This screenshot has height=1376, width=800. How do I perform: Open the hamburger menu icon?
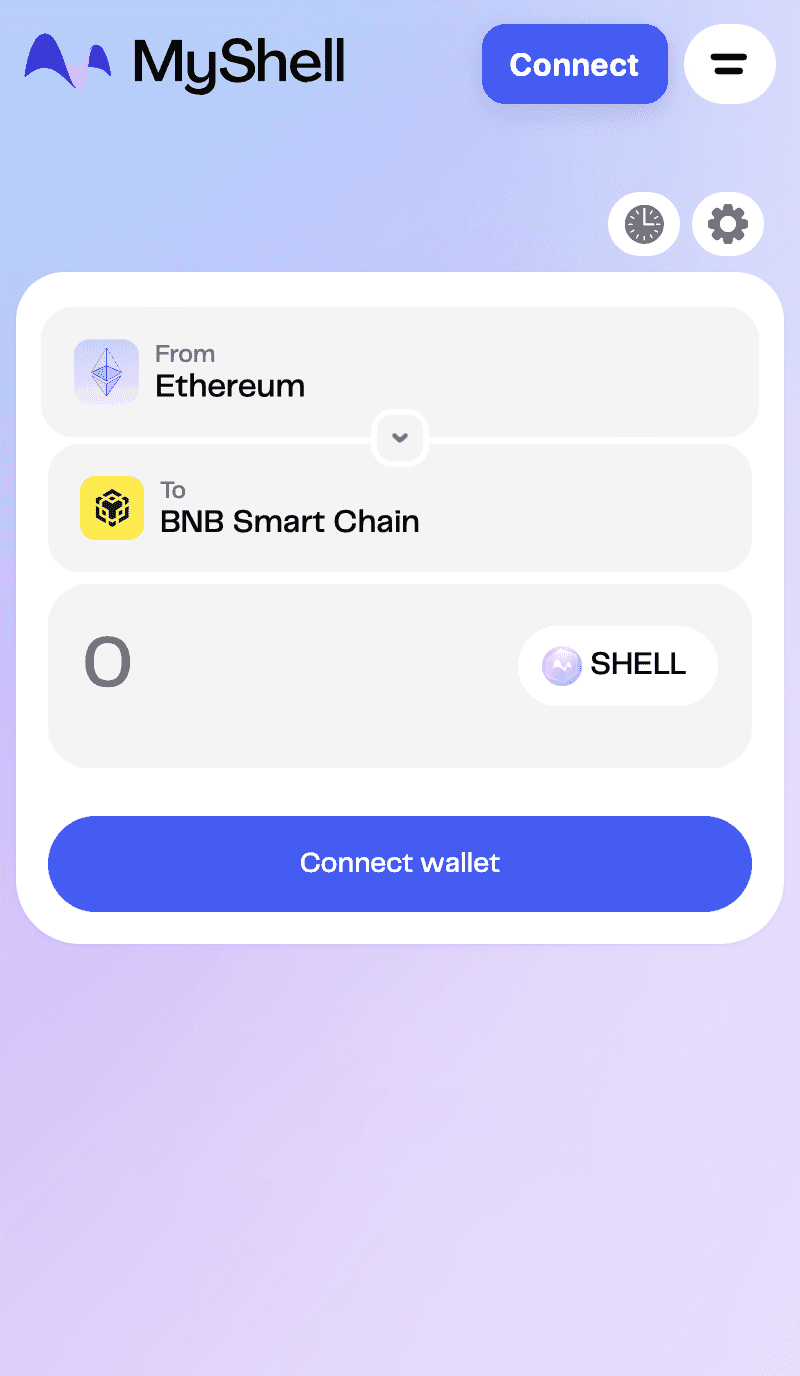click(729, 64)
